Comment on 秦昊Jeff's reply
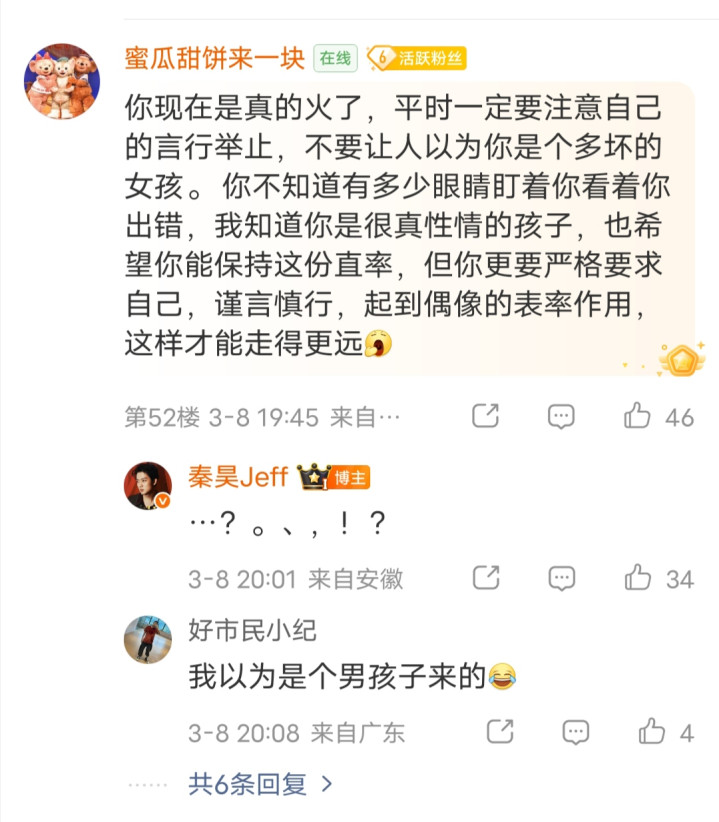This screenshot has width=719, height=822. click(x=561, y=577)
